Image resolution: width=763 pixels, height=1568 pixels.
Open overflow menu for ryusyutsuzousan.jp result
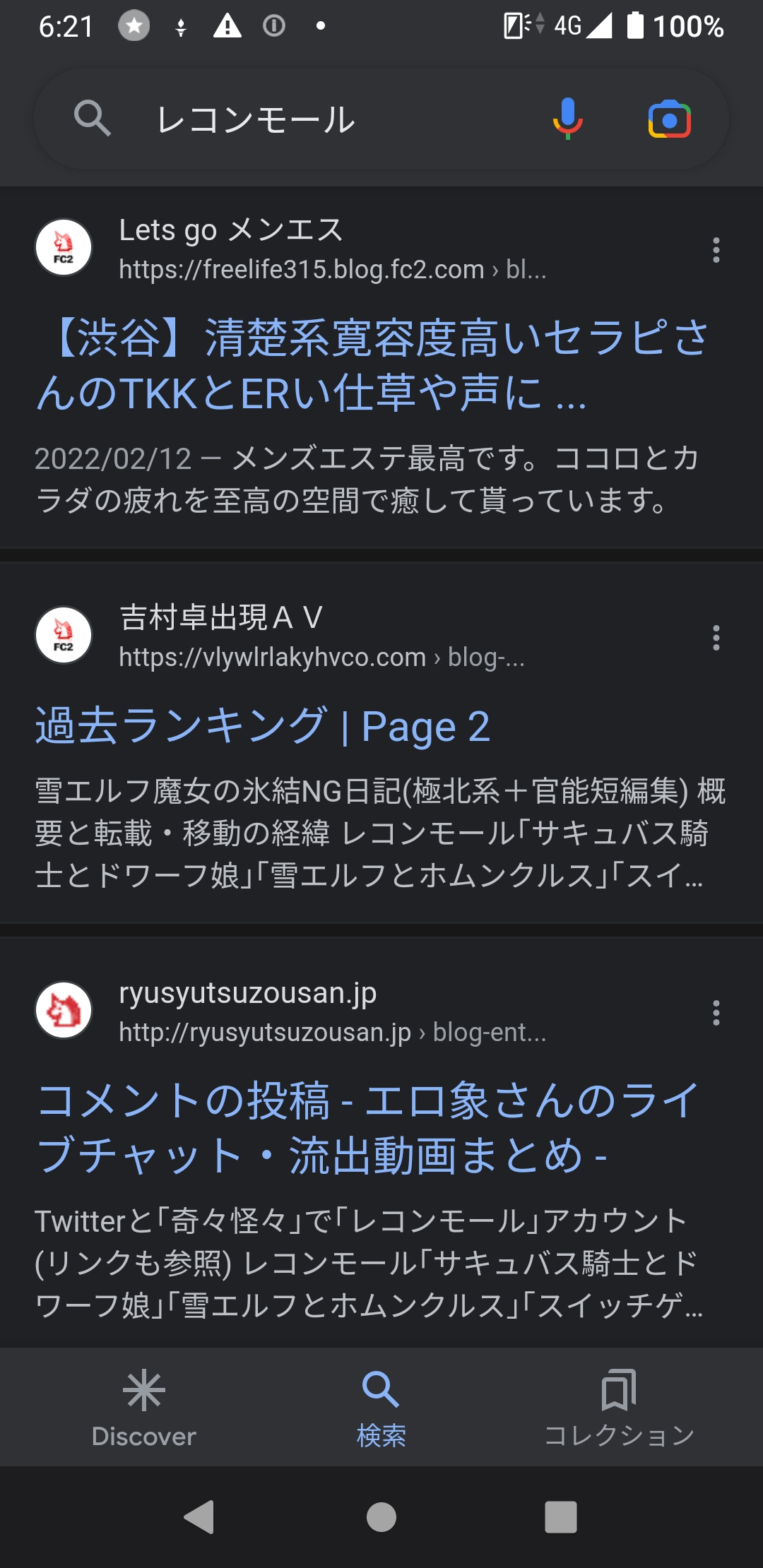coord(716,1013)
